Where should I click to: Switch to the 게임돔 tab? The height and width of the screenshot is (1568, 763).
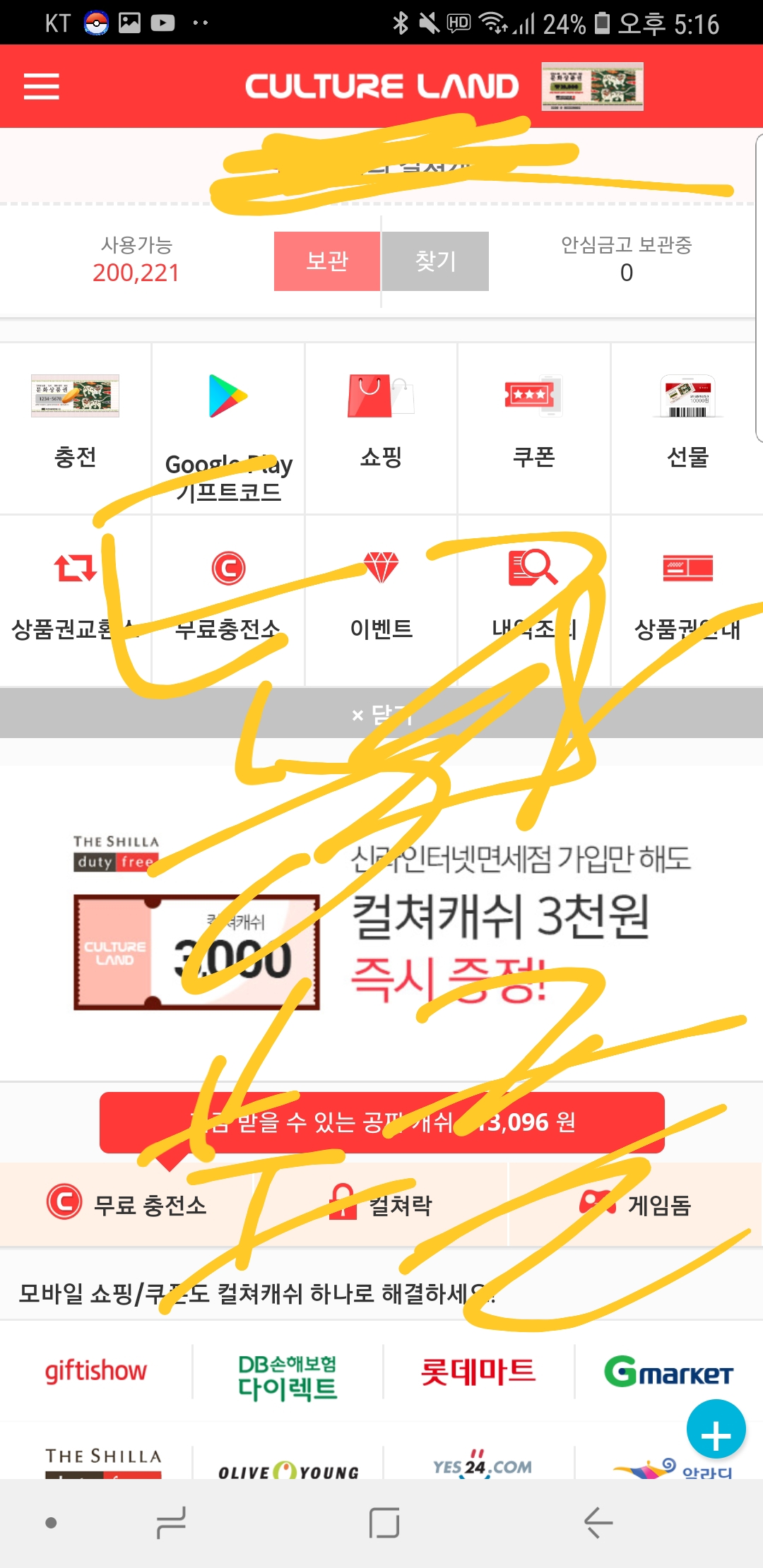pos(636,1204)
